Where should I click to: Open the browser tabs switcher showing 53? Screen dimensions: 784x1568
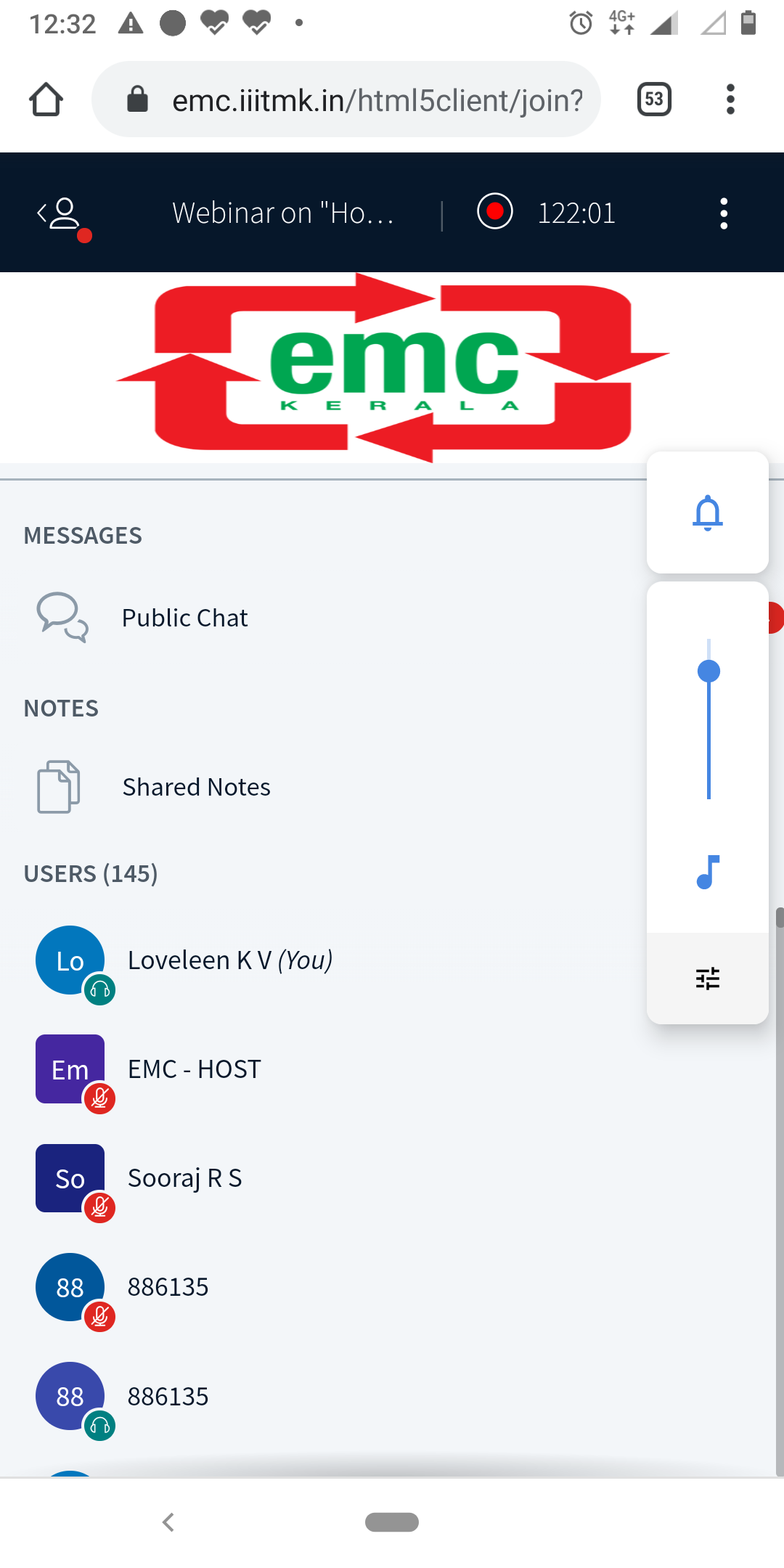654,99
